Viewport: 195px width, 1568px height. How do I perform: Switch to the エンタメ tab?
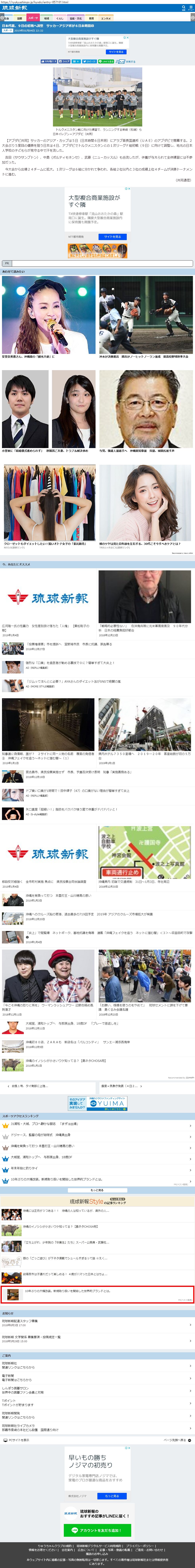(x=105, y=18)
